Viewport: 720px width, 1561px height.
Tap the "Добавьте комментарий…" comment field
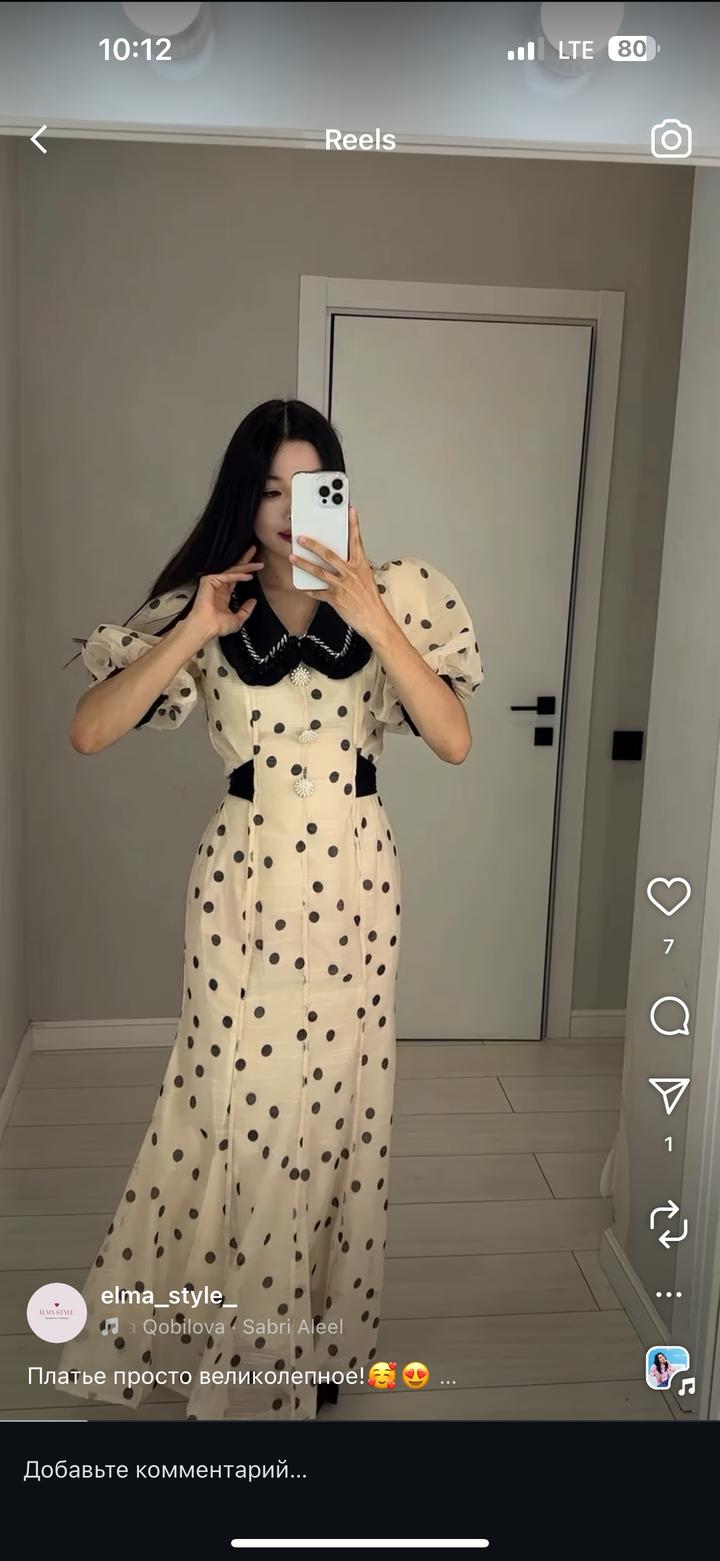[360, 1470]
